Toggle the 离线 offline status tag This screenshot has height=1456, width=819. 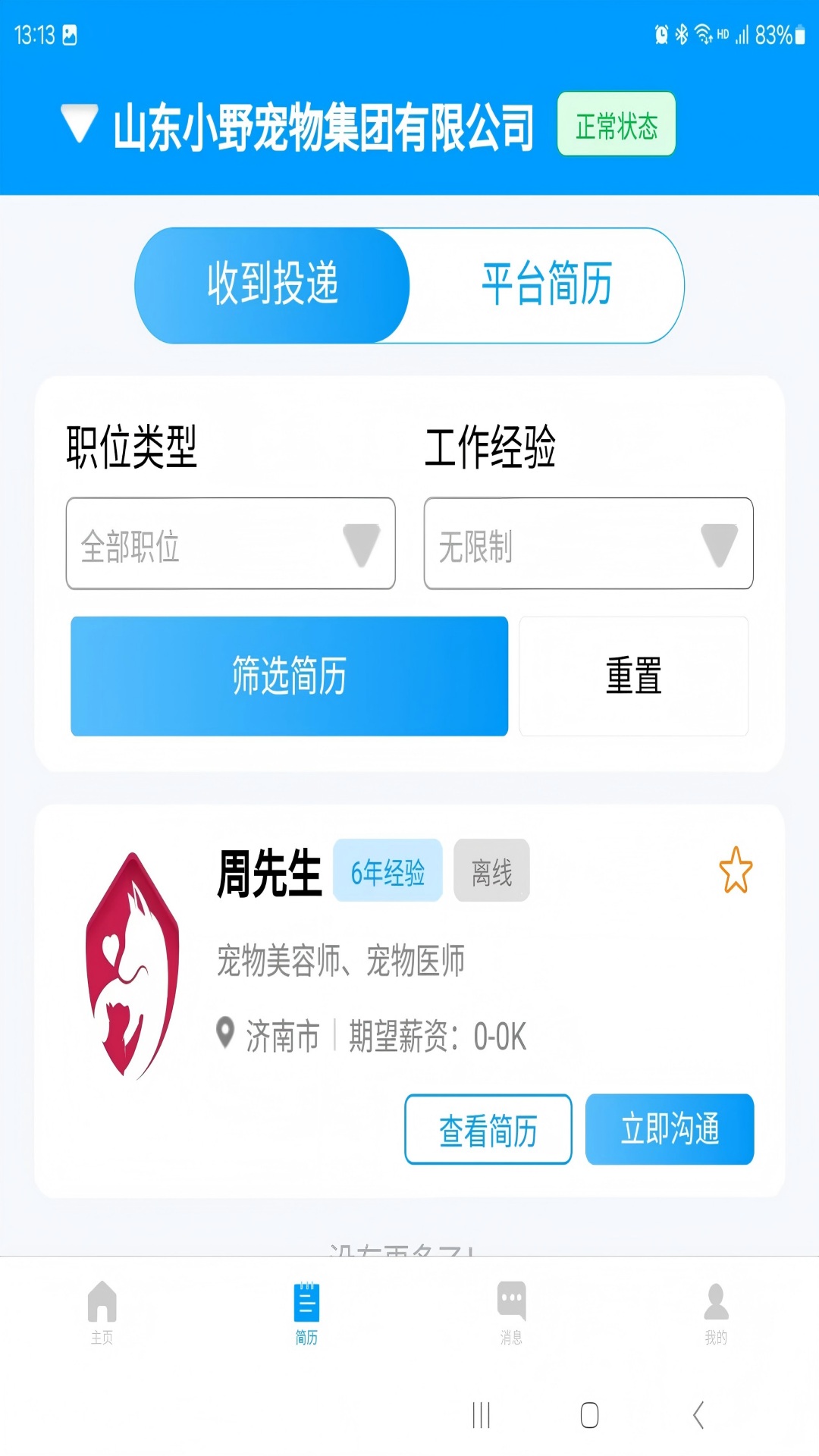pyautogui.click(x=492, y=872)
